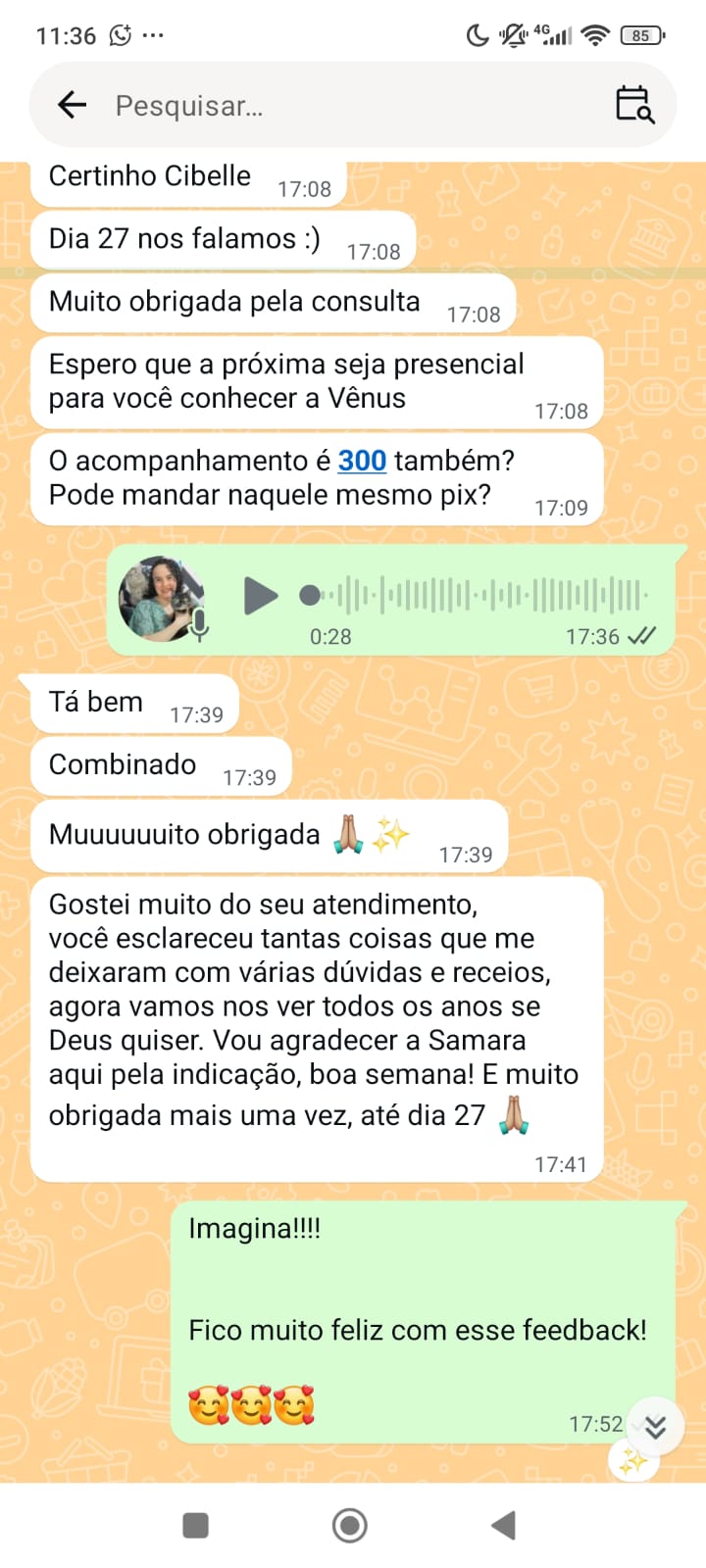The height and width of the screenshot is (1568, 706).
Task: Tap the Pesquisar search field
Action: point(343,105)
